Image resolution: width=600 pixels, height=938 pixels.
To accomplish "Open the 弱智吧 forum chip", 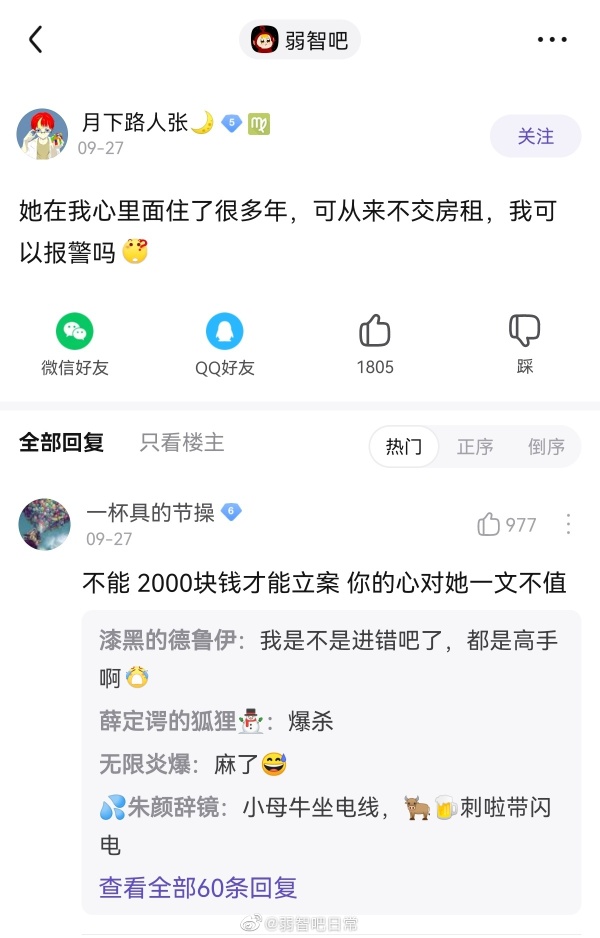I will 300,40.
